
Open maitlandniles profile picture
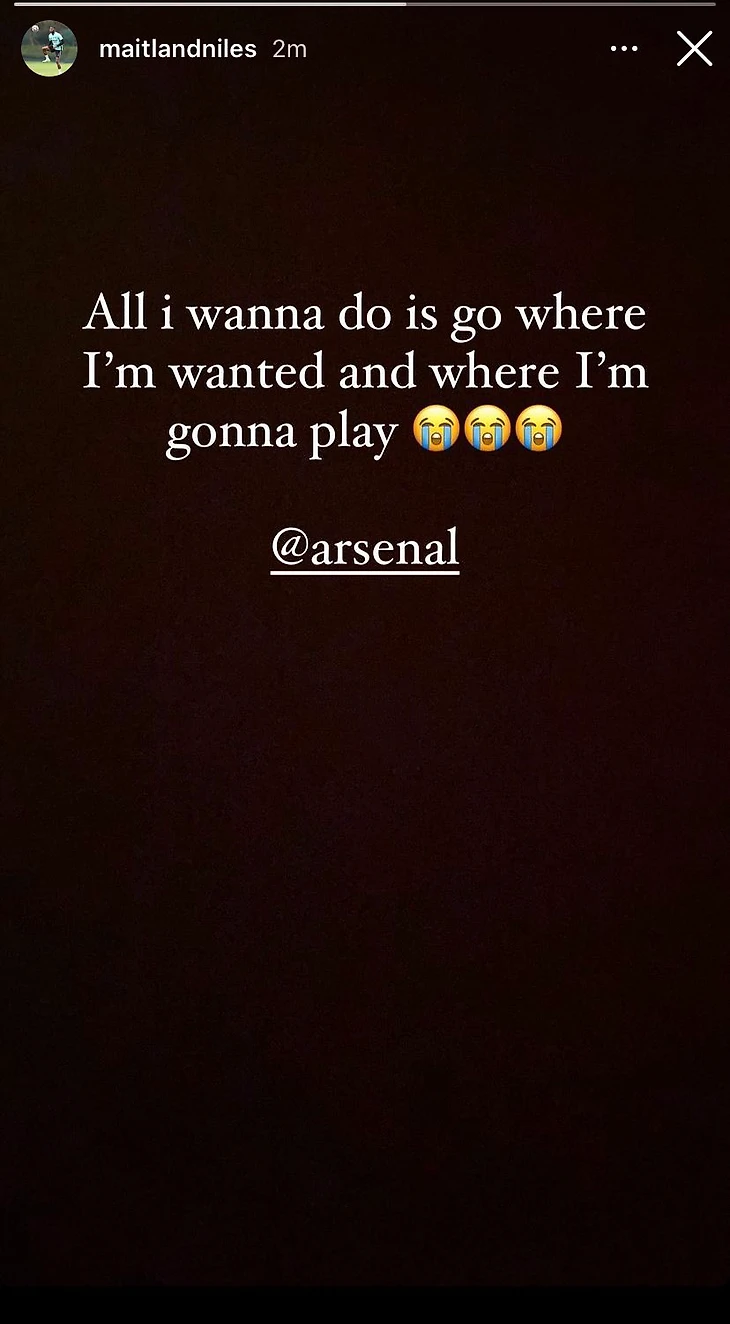[x=49, y=48]
